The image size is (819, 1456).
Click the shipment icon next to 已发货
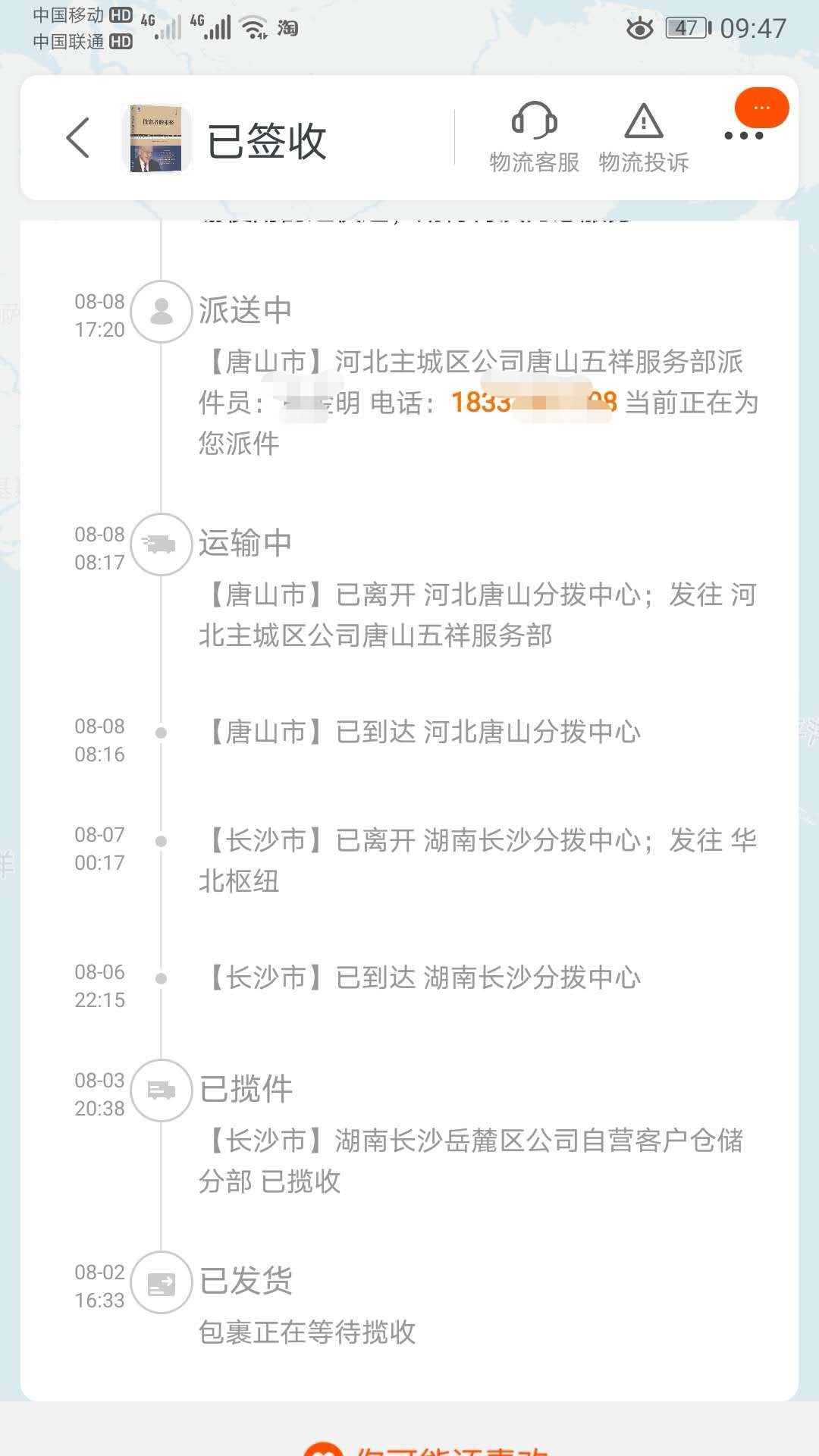(x=160, y=1283)
